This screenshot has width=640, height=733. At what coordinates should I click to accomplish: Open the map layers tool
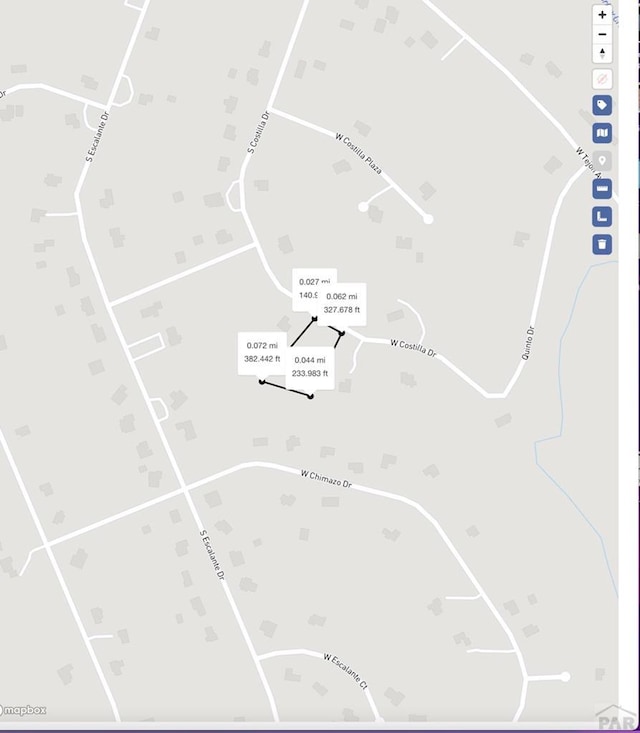[602, 133]
